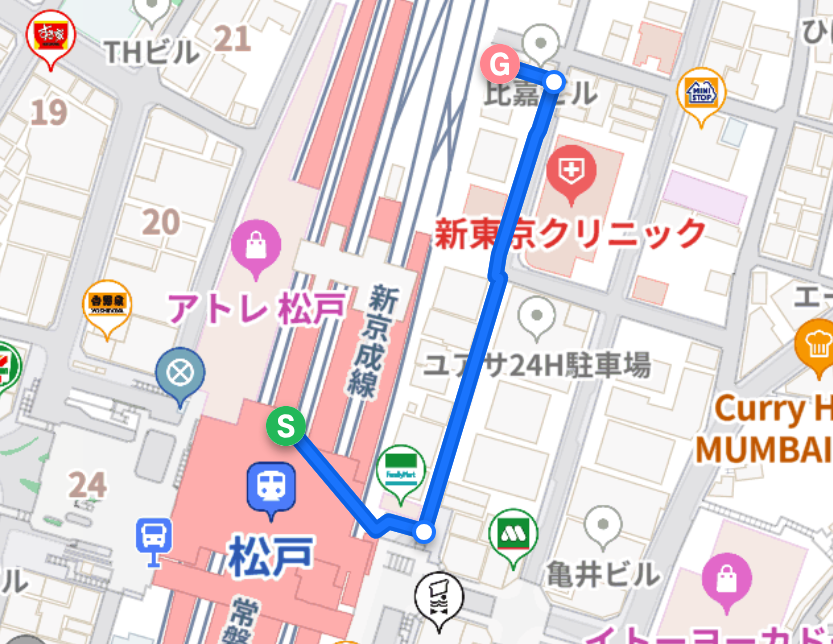Tap the Yoshinoya restaurant marker

106,303
